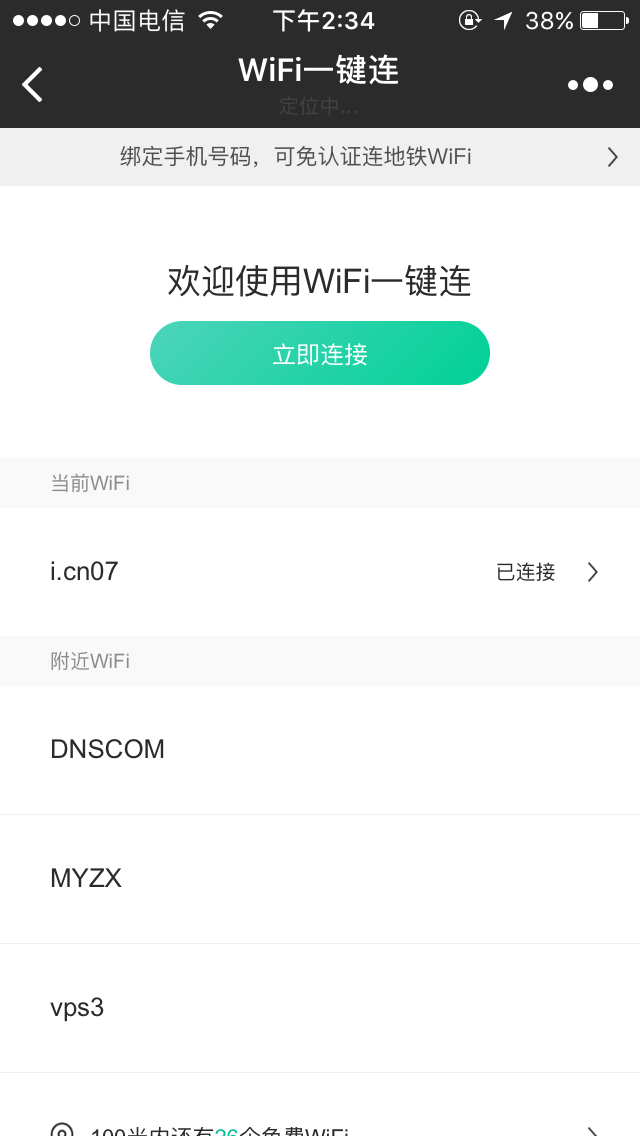
Task: Go back using the header arrow
Action: pyautogui.click(x=33, y=85)
